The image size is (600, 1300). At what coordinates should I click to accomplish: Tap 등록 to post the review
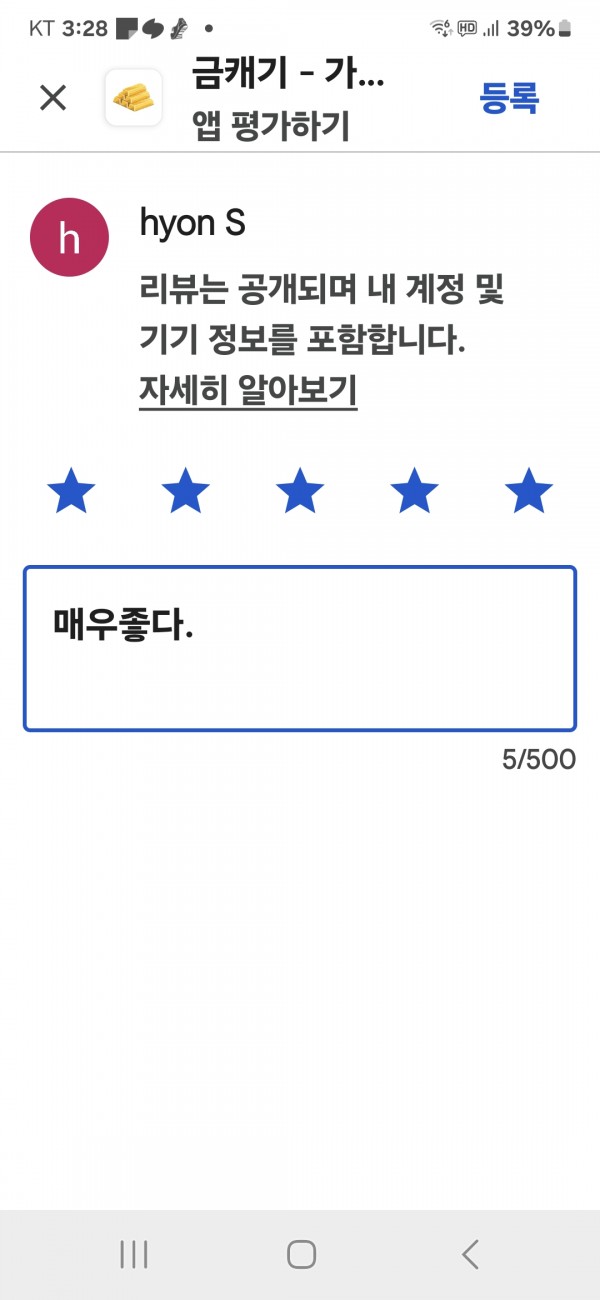pos(510,98)
